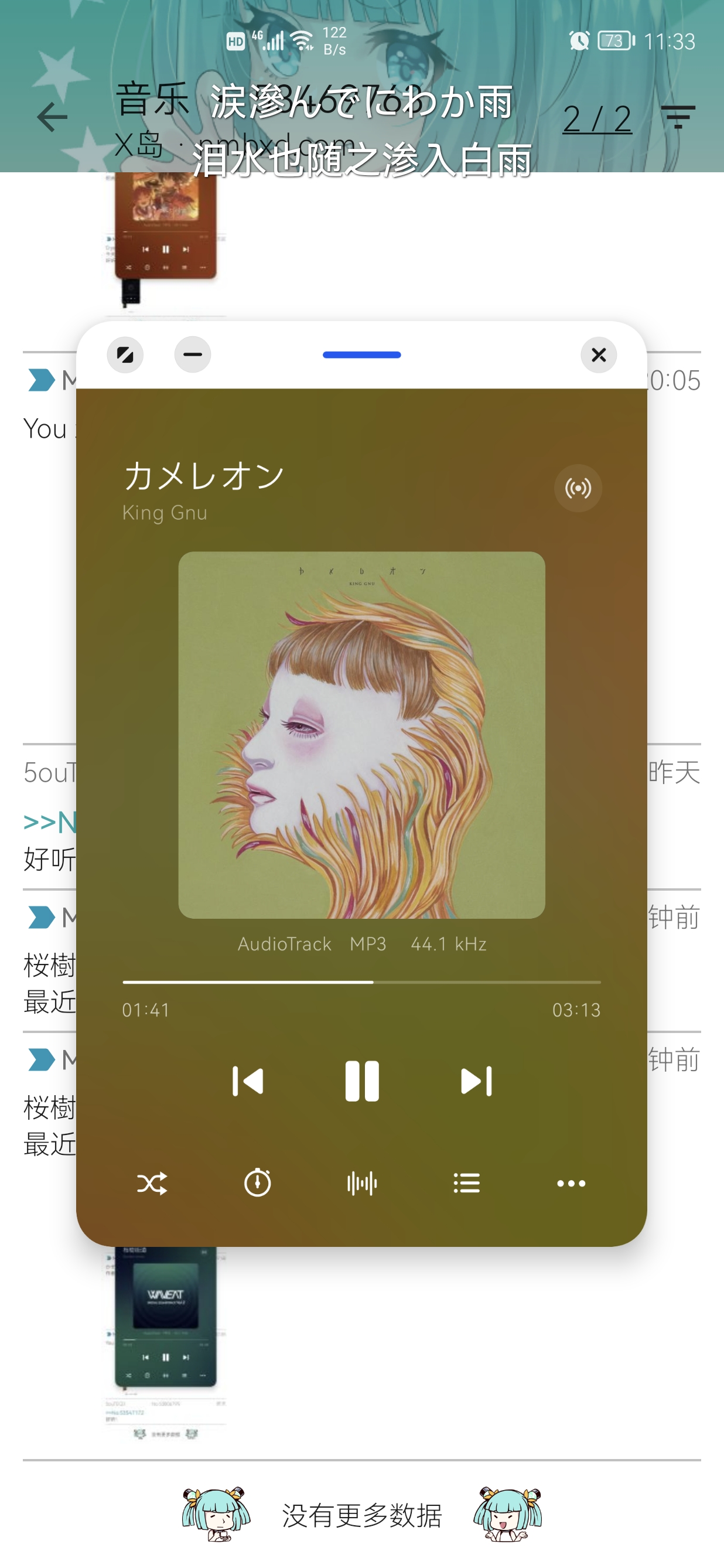The height and width of the screenshot is (1568, 724).
Task: Open more options in the player
Action: [x=571, y=1183]
